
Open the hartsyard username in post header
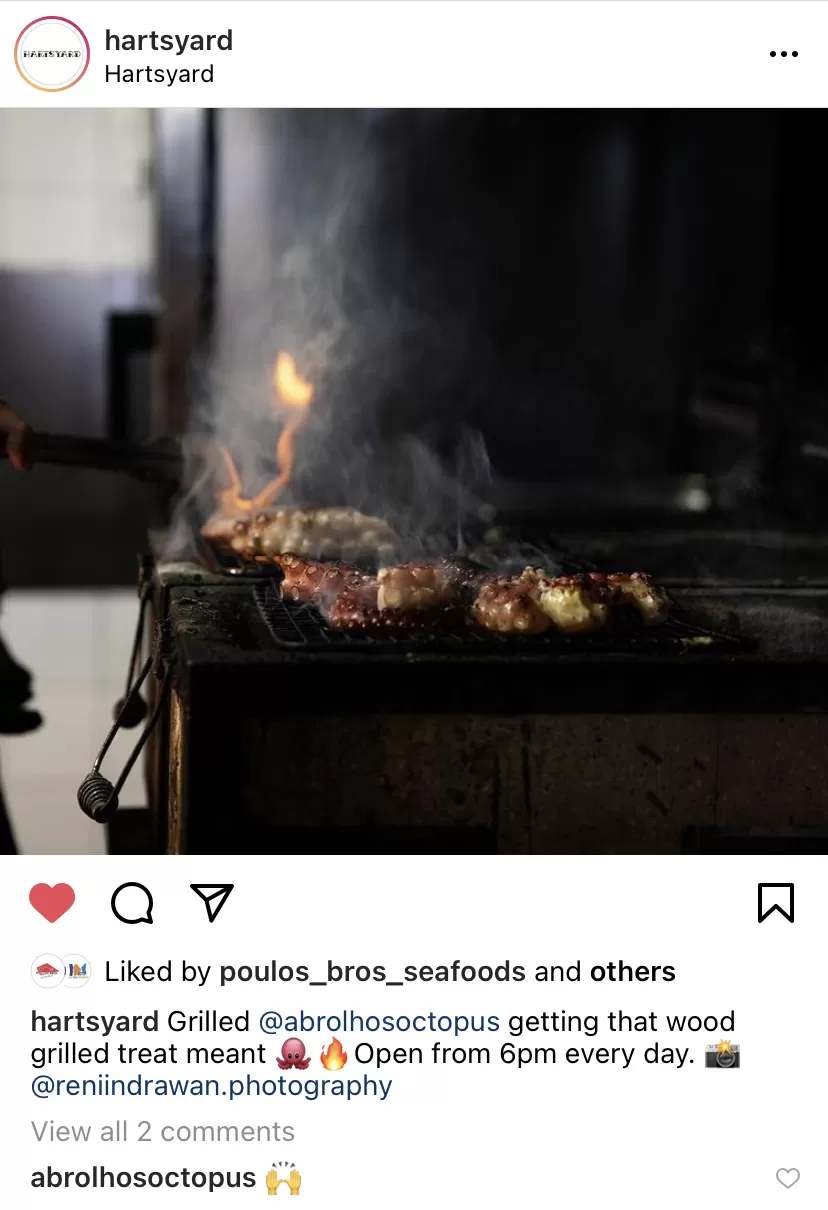pyautogui.click(x=168, y=40)
